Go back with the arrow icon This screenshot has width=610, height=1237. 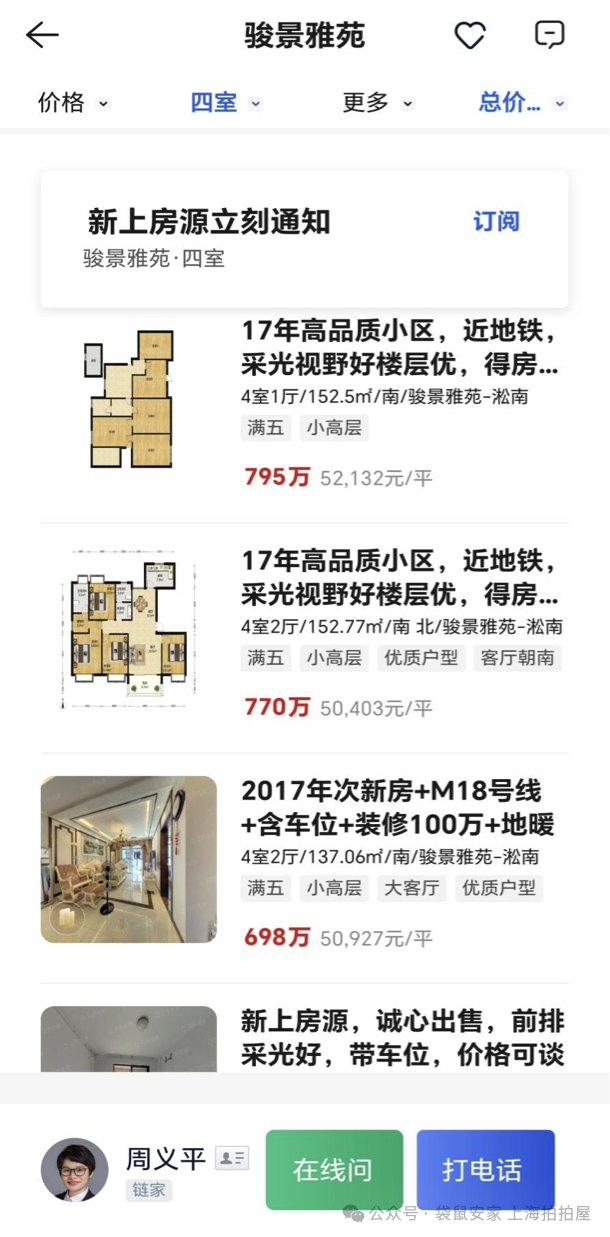42,36
